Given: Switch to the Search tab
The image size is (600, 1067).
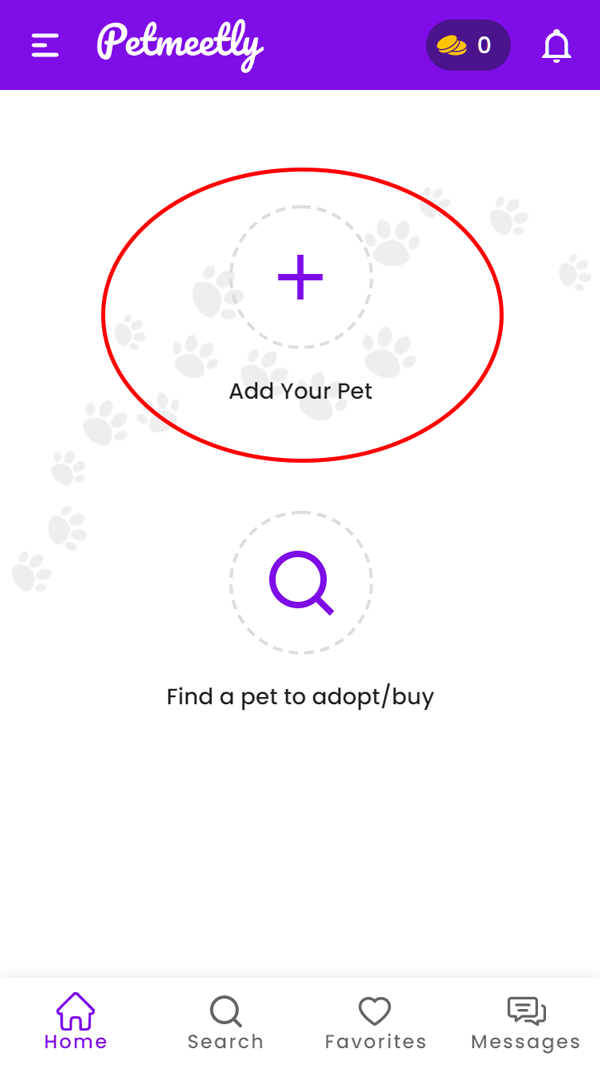Looking at the screenshot, I should 225,1023.
